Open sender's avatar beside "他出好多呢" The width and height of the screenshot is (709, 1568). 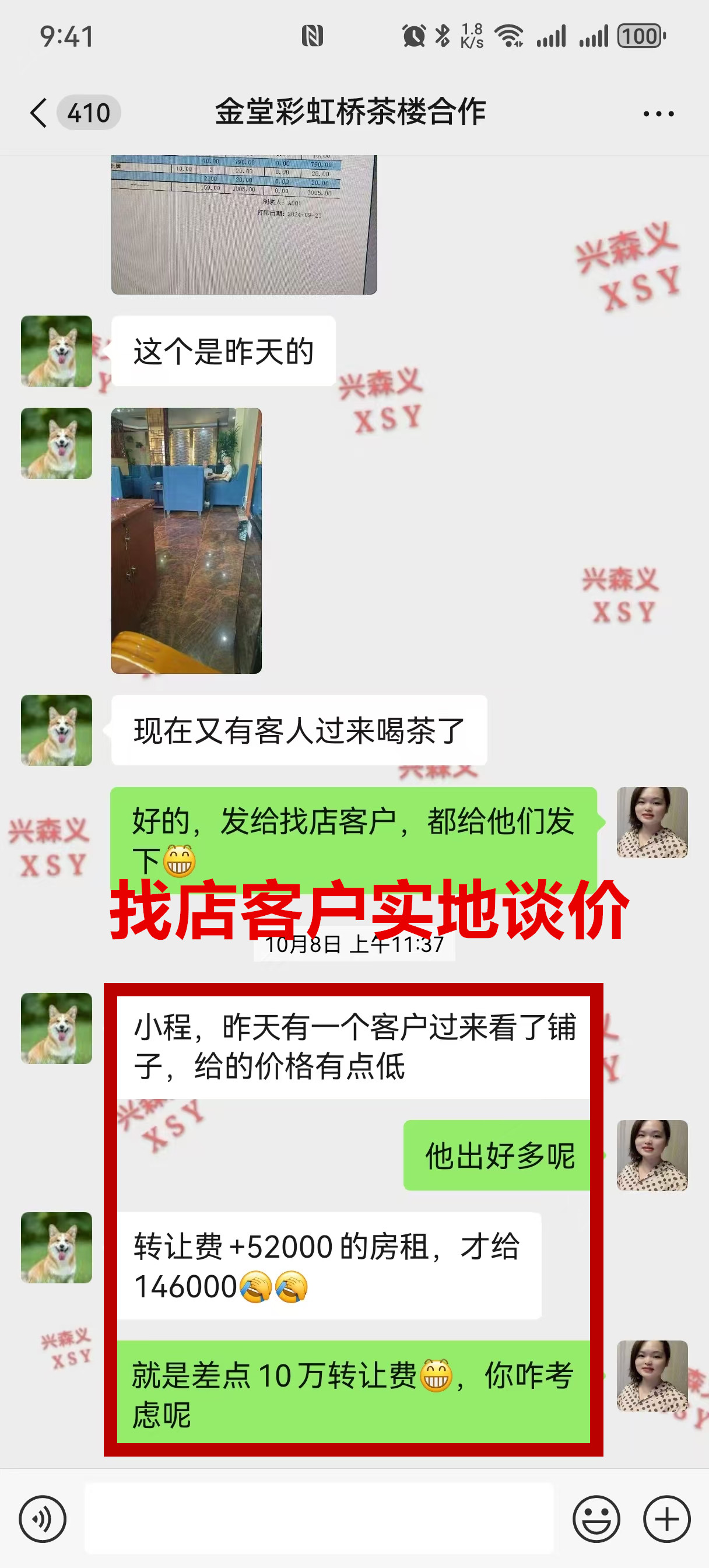click(x=652, y=1156)
